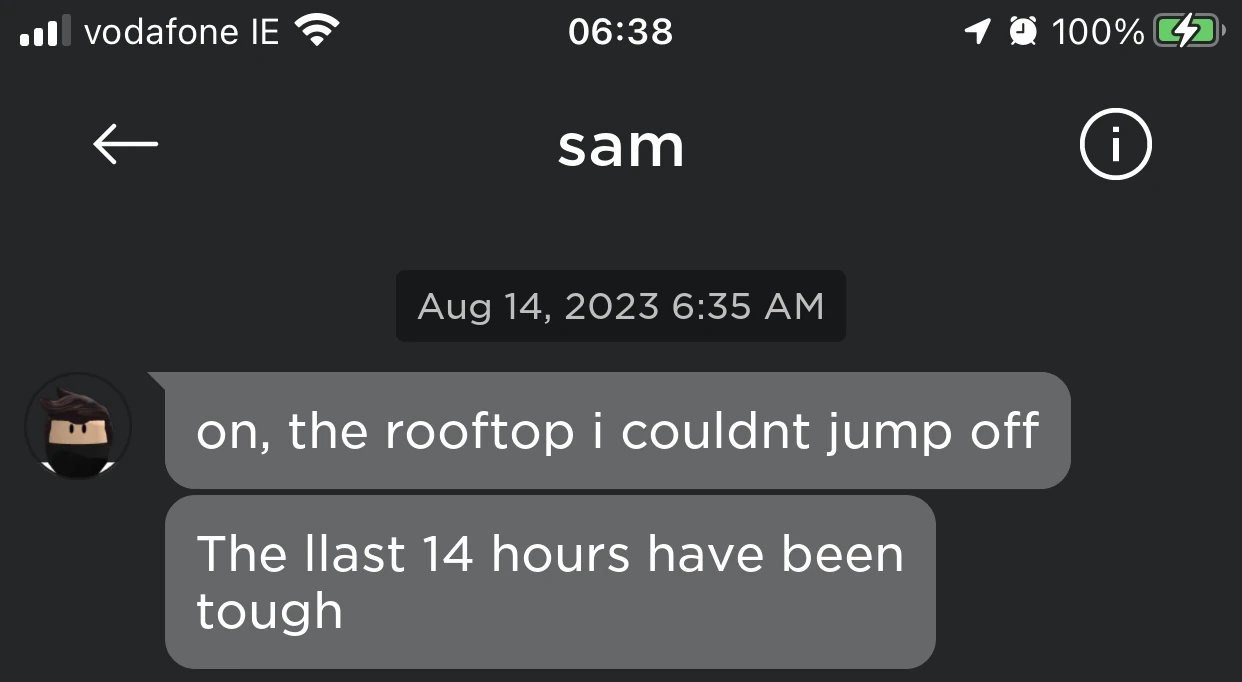
Task: Open chat info for sam
Action: pos(1115,145)
